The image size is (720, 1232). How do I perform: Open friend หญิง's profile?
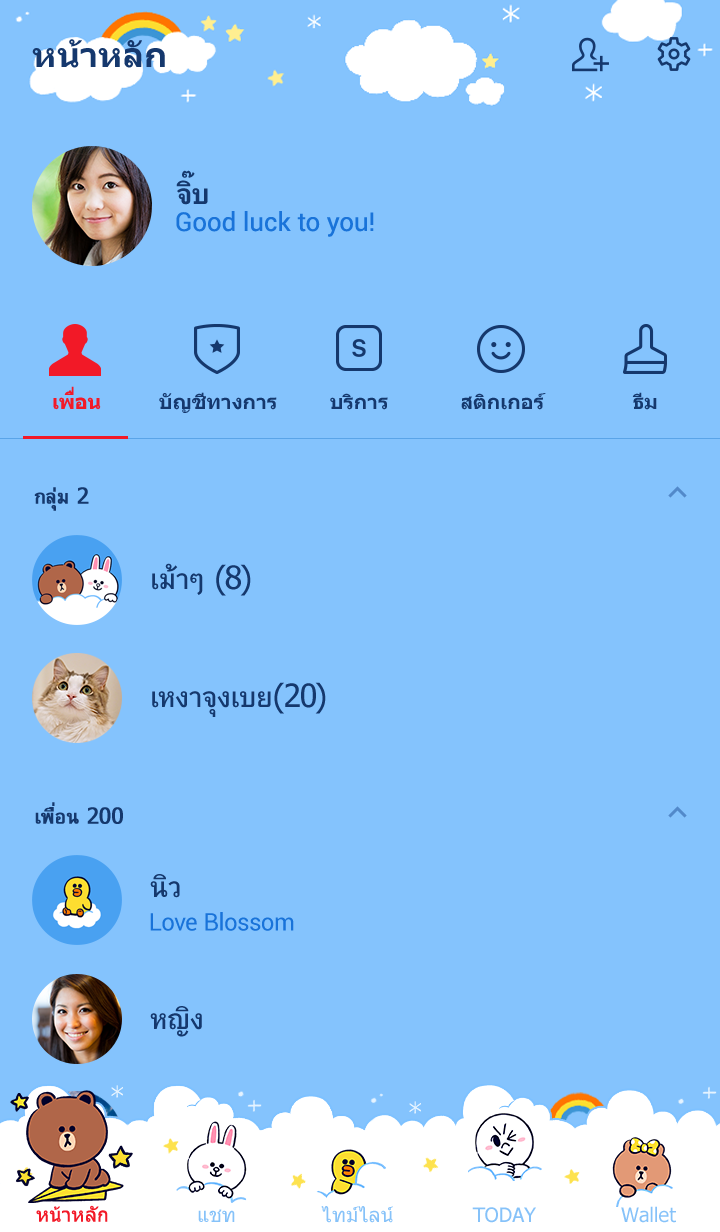[176, 1019]
